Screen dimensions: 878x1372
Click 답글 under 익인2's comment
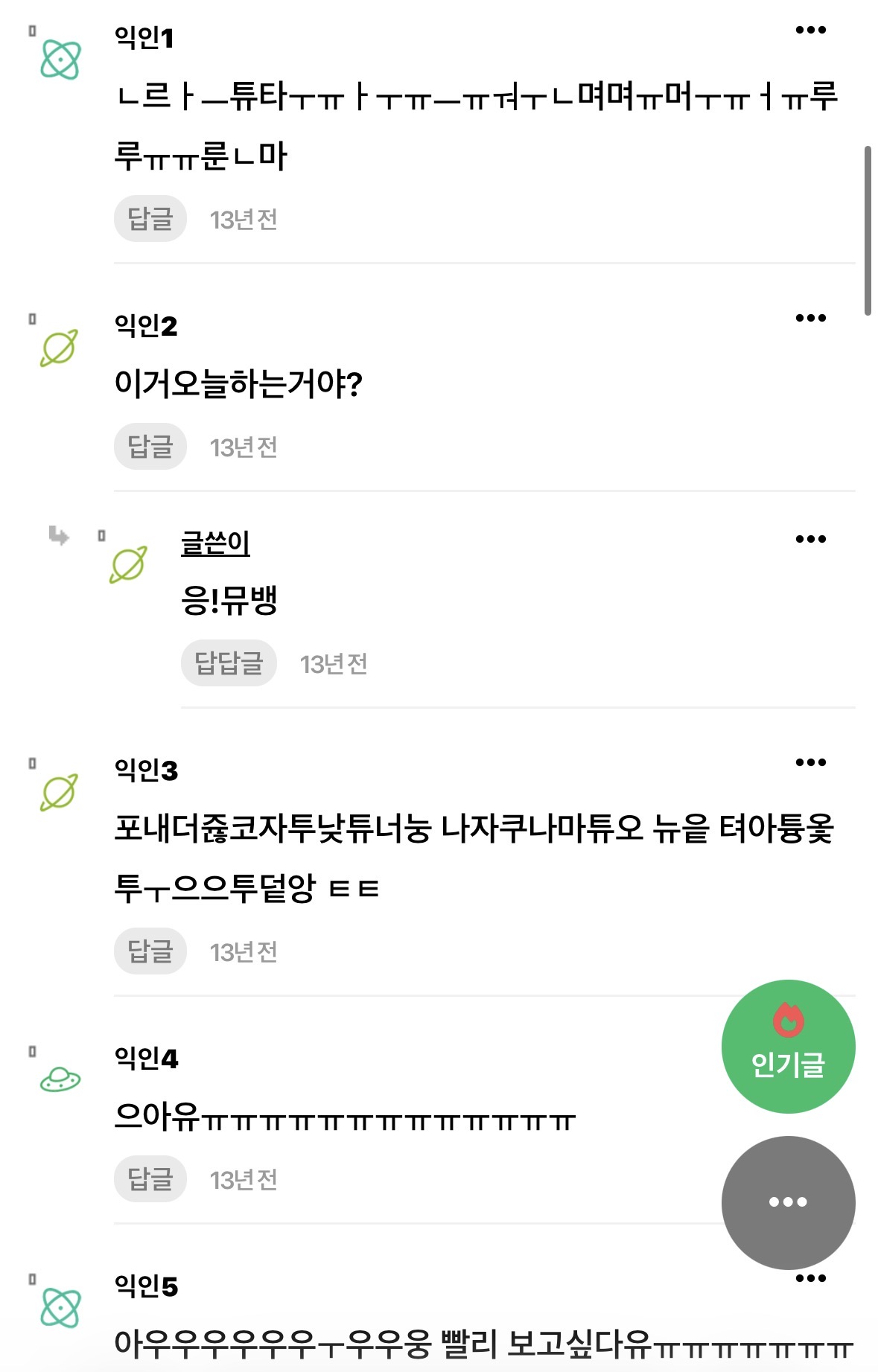[x=150, y=445]
